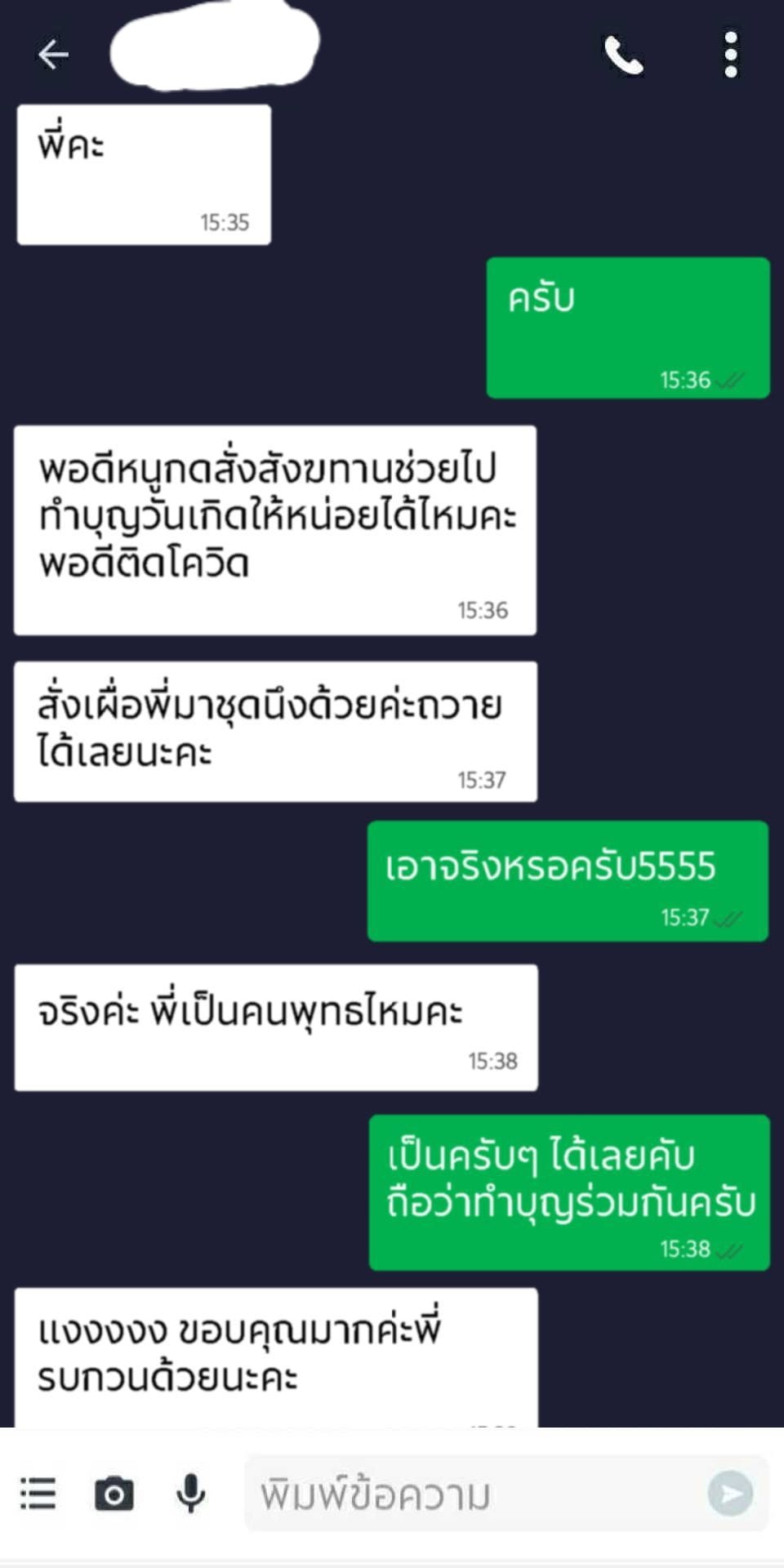Screen dimensions: 784x1568
Task: Go back using the arrow icon
Action: (x=53, y=55)
